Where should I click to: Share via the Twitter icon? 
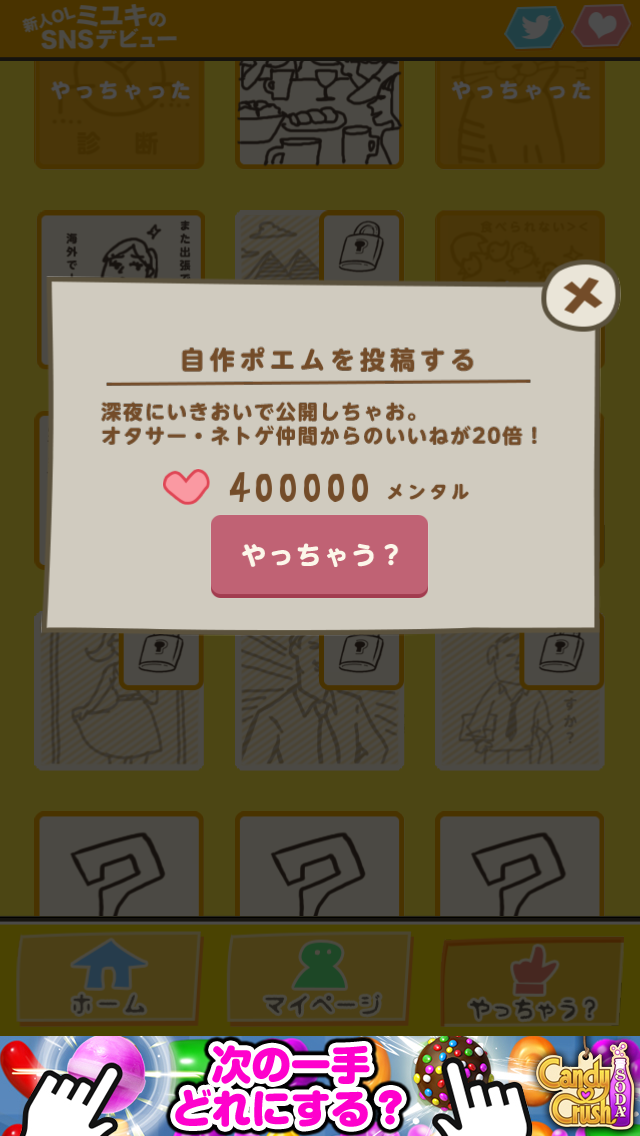(x=534, y=28)
